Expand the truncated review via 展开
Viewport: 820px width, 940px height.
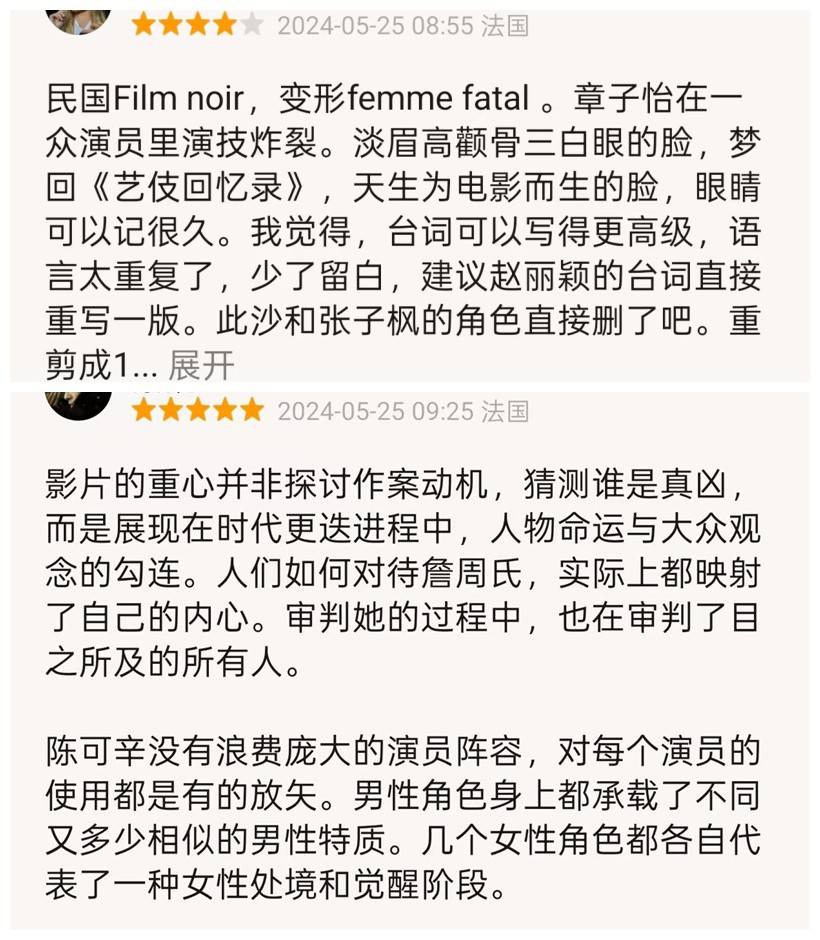pyautogui.click(x=201, y=365)
